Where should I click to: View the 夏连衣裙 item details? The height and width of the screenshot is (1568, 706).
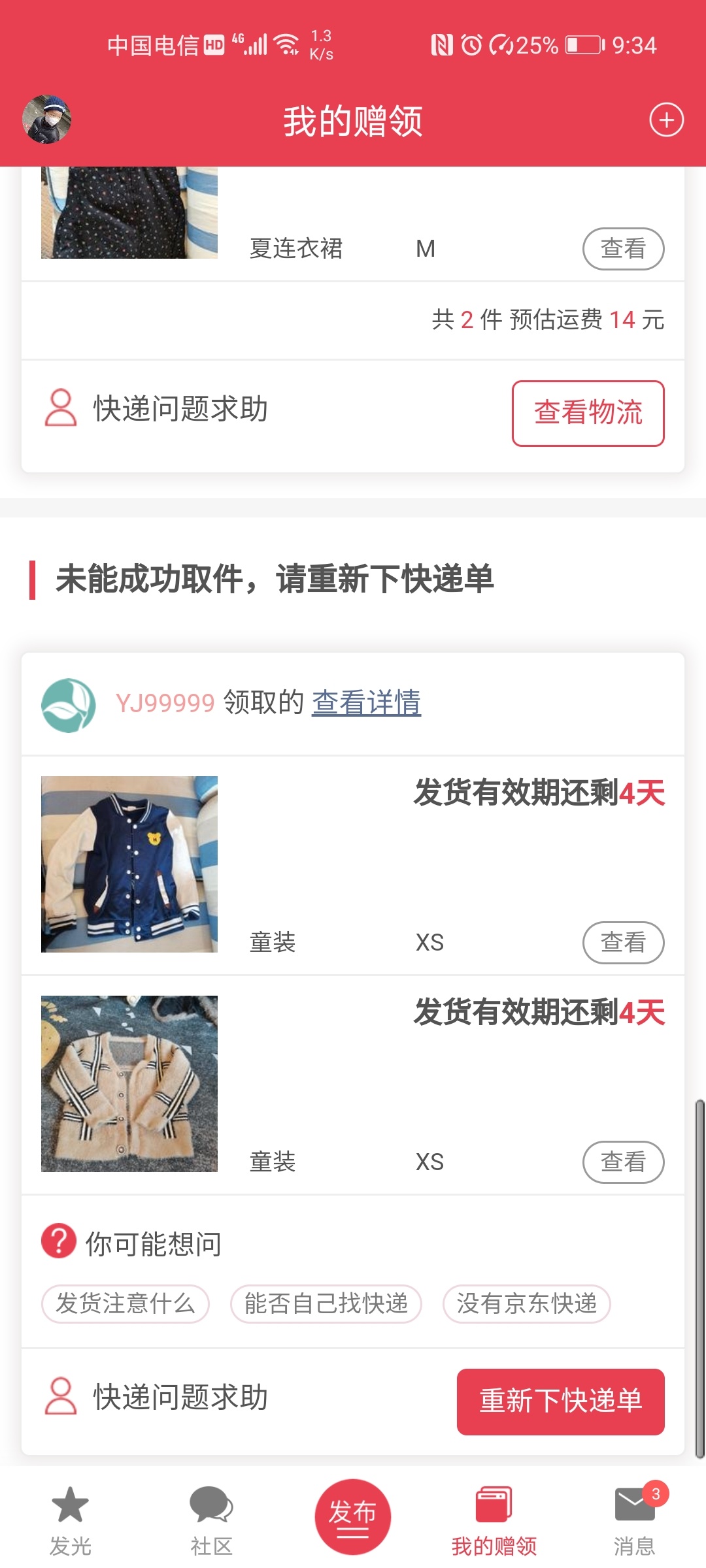point(623,249)
